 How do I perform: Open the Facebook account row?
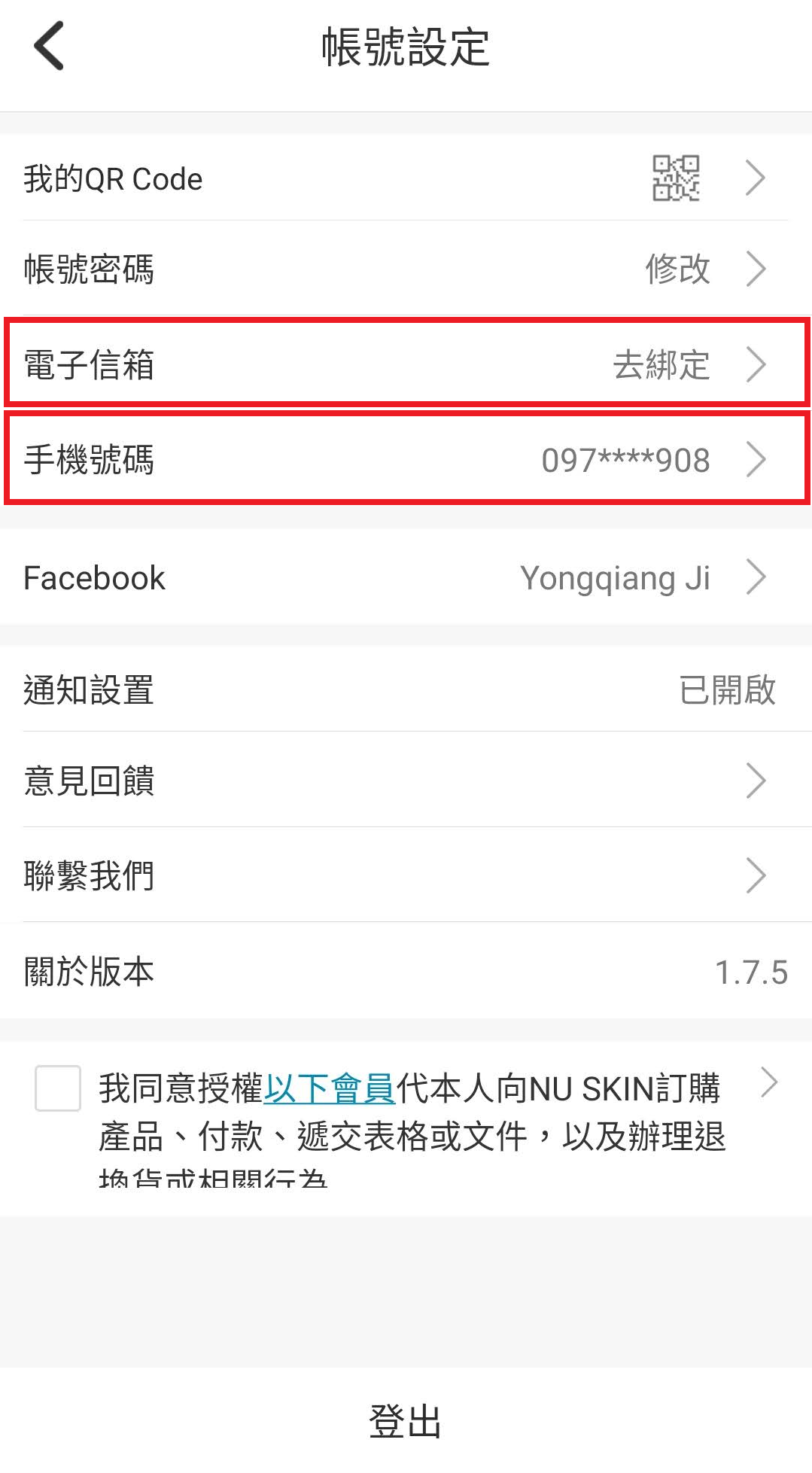pos(406,578)
